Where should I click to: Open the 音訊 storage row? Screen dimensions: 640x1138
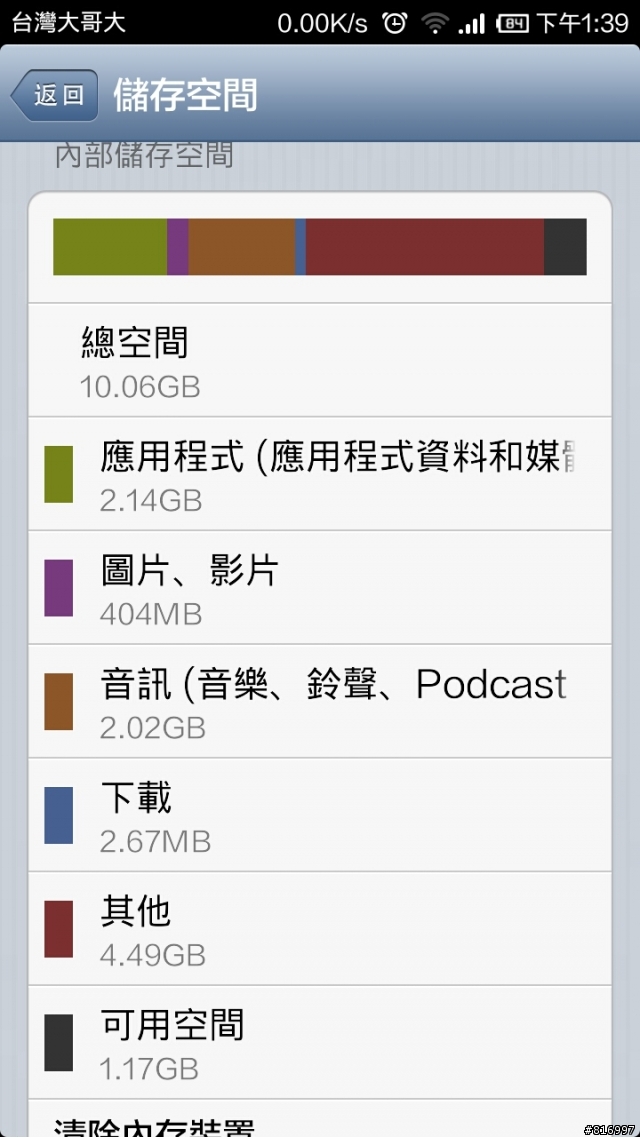(320, 701)
